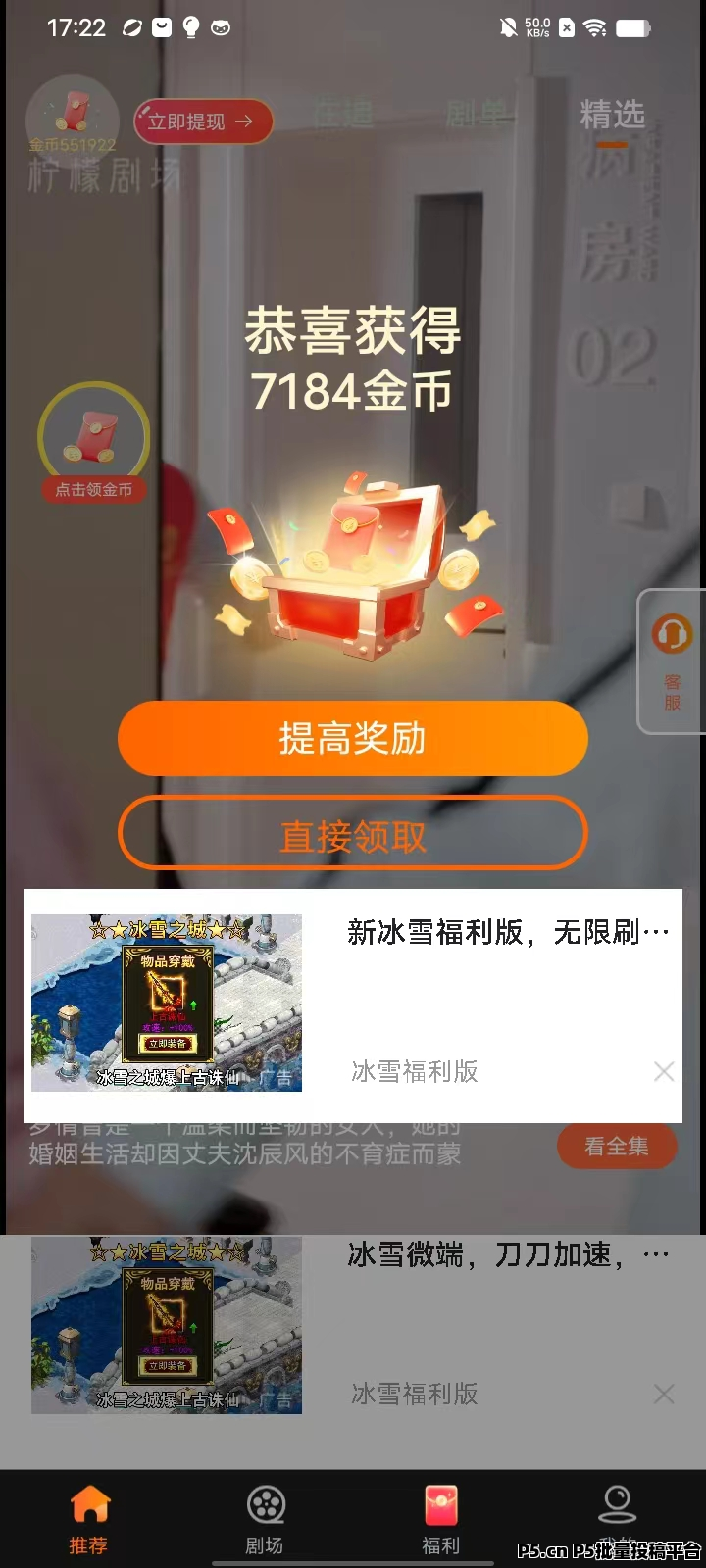Select the 推荐 bottom tab
Image resolution: width=706 pixels, height=1568 pixels.
tap(88, 1519)
